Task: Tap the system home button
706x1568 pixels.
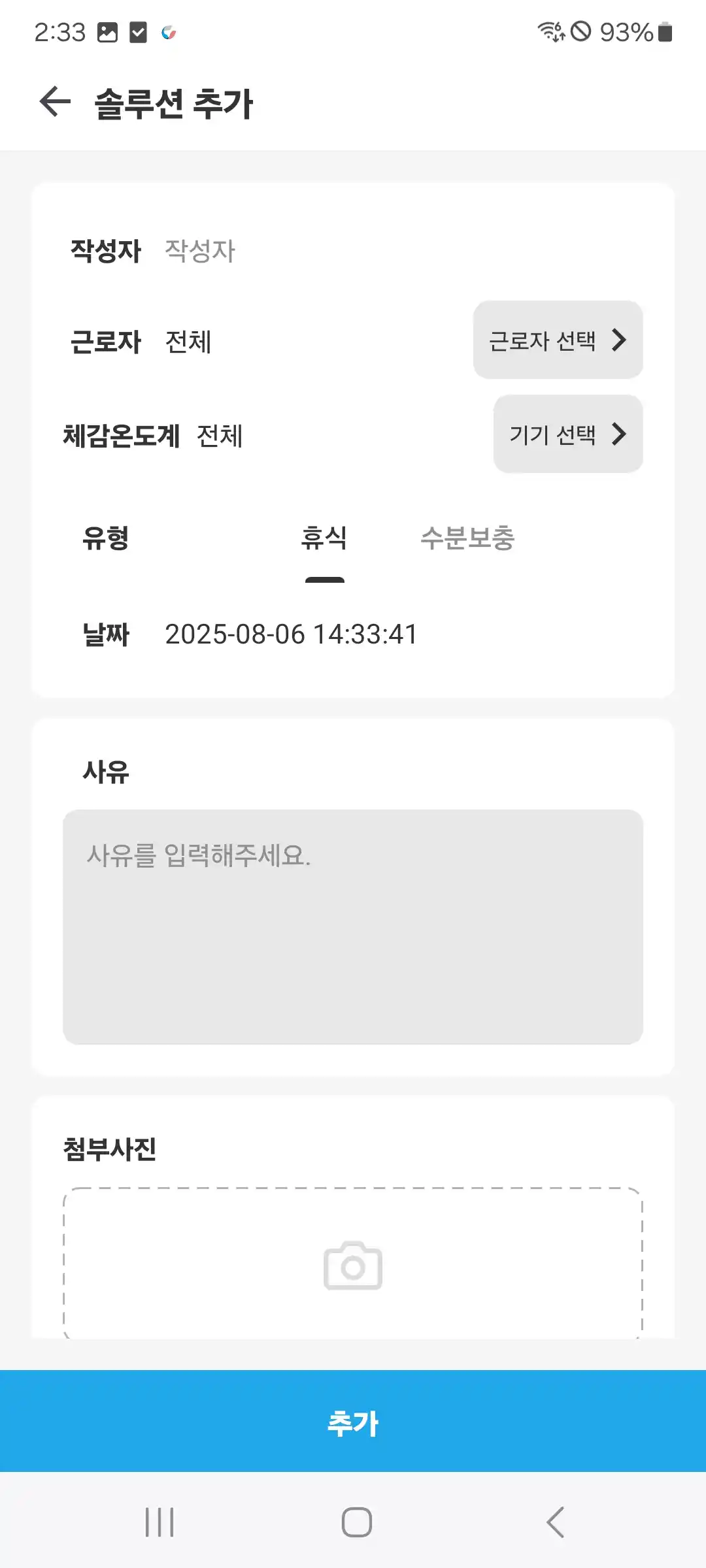Action: 357,1522
